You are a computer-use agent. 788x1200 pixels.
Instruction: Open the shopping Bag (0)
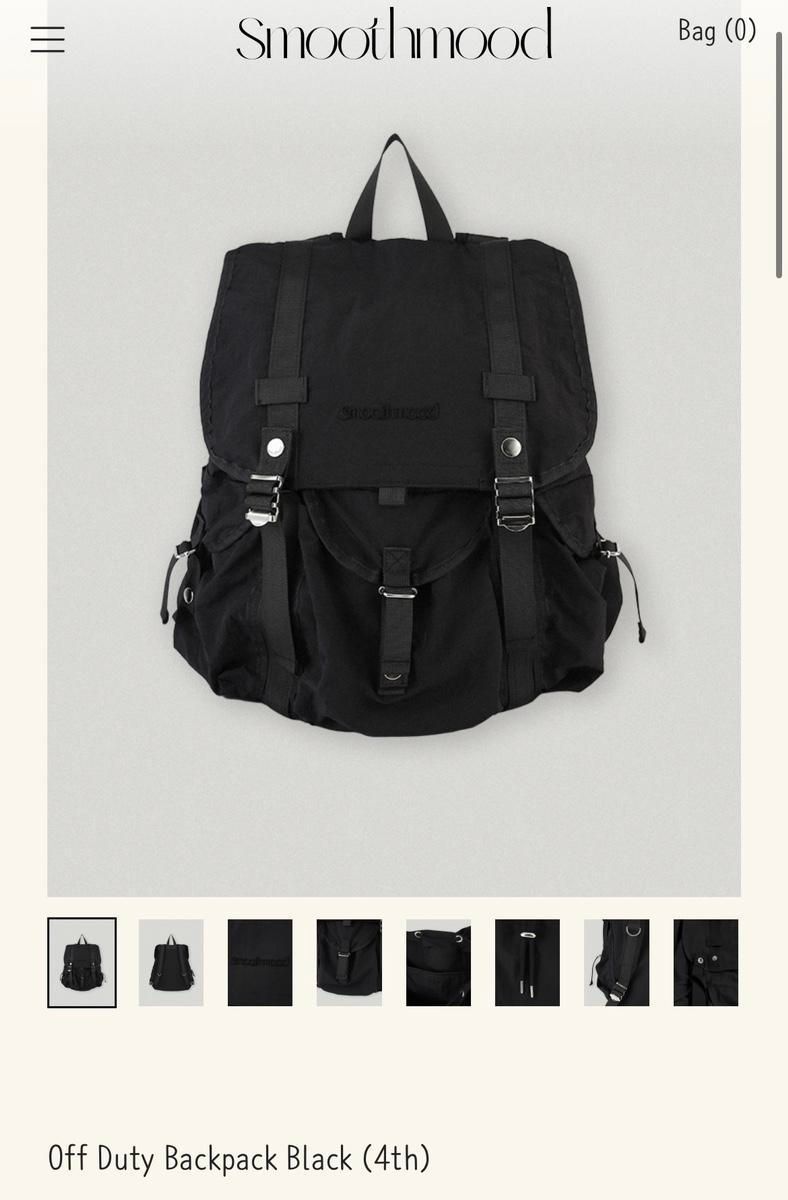(x=716, y=31)
